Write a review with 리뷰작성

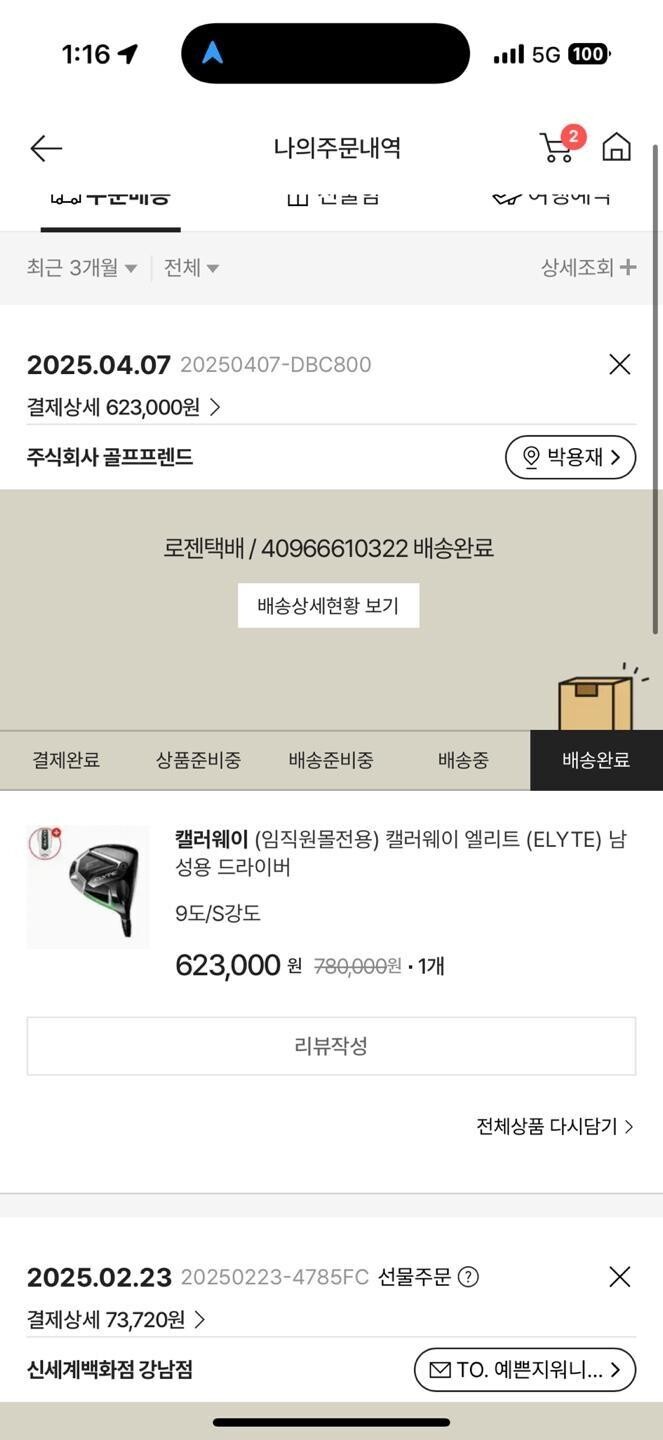pyautogui.click(x=331, y=1046)
